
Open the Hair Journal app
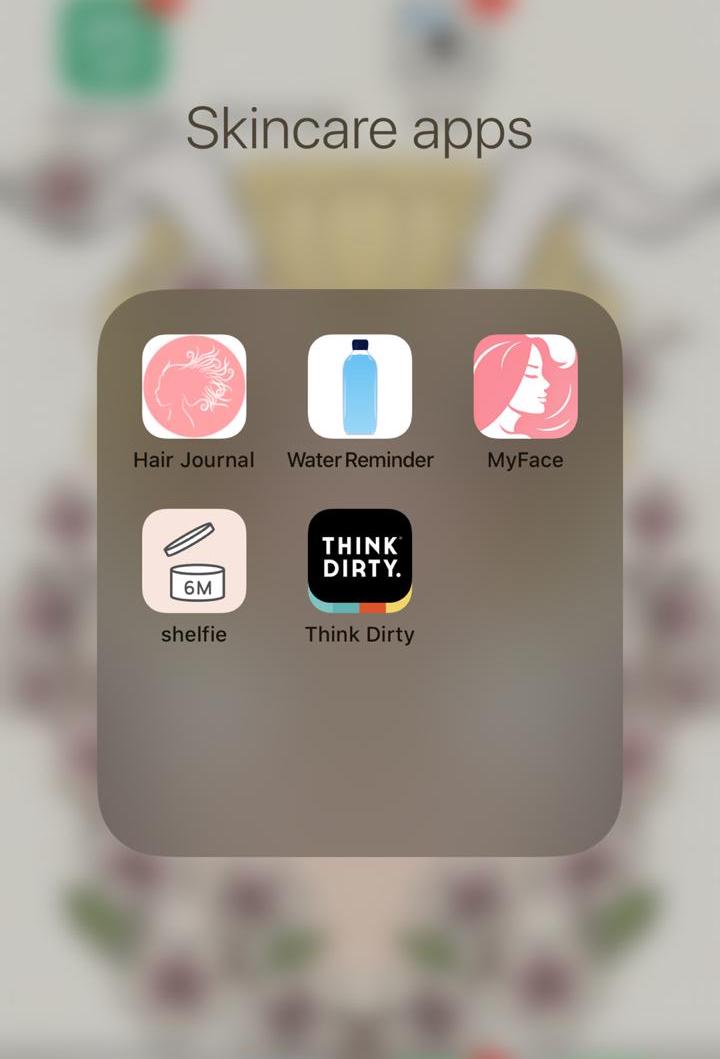point(194,387)
